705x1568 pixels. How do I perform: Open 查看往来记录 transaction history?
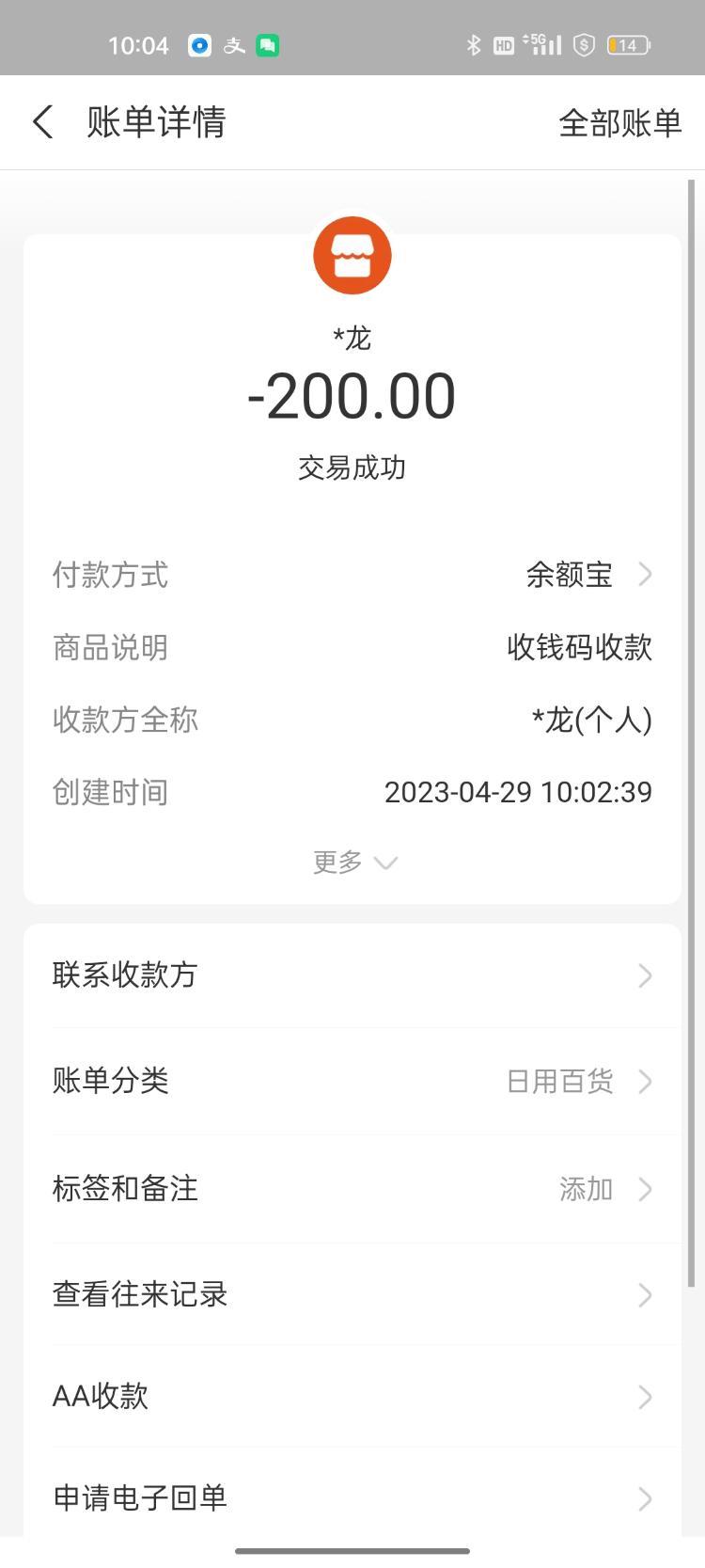pyautogui.click(x=352, y=1294)
